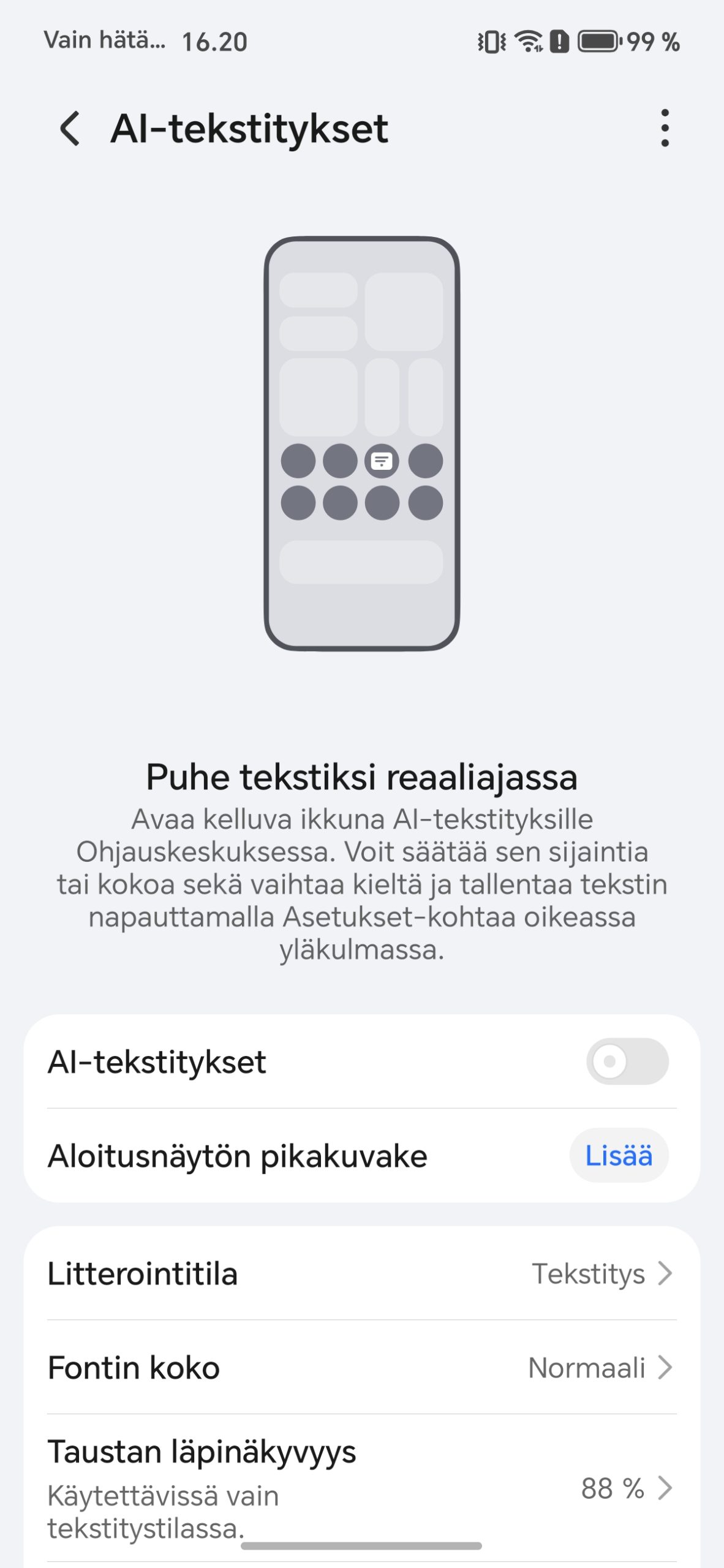Image resolution: width=724 pixels, height=1568 pixels.
Task: Open the three-dot overflow menu
Action: 665,129
